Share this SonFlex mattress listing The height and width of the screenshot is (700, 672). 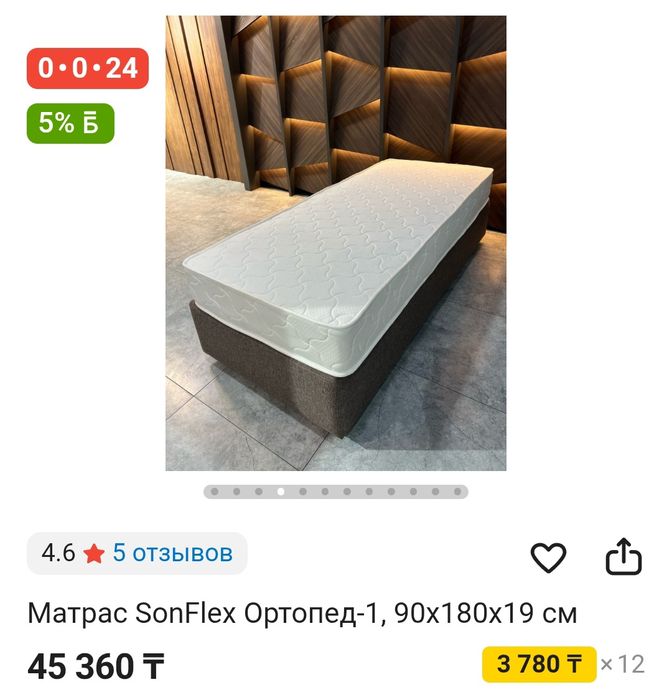coord(623,556)
